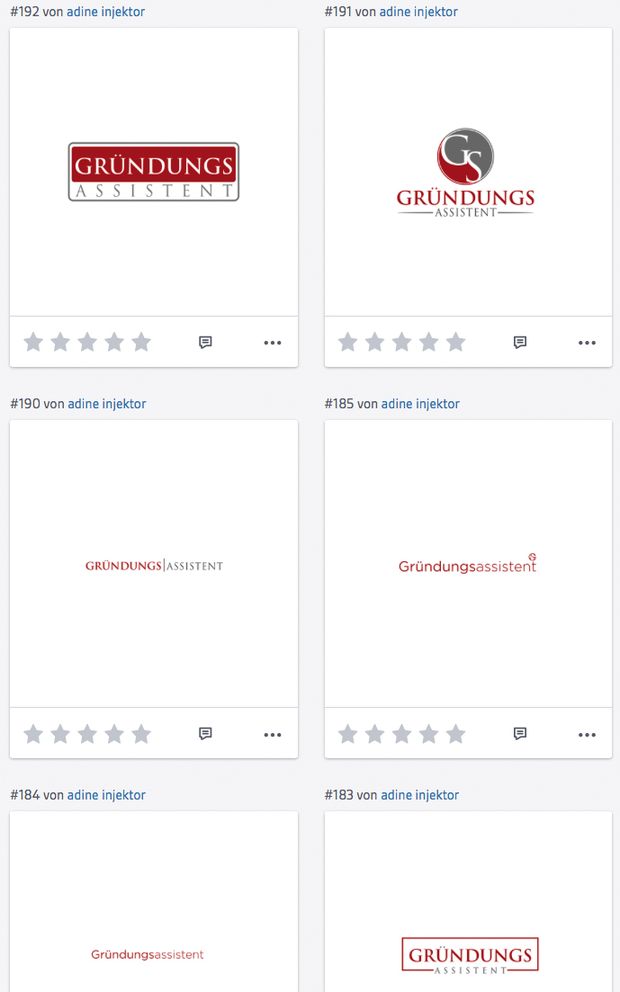Open adine injektor profile from #192
This screenshot has height=992, width=620.
point(106,11)
